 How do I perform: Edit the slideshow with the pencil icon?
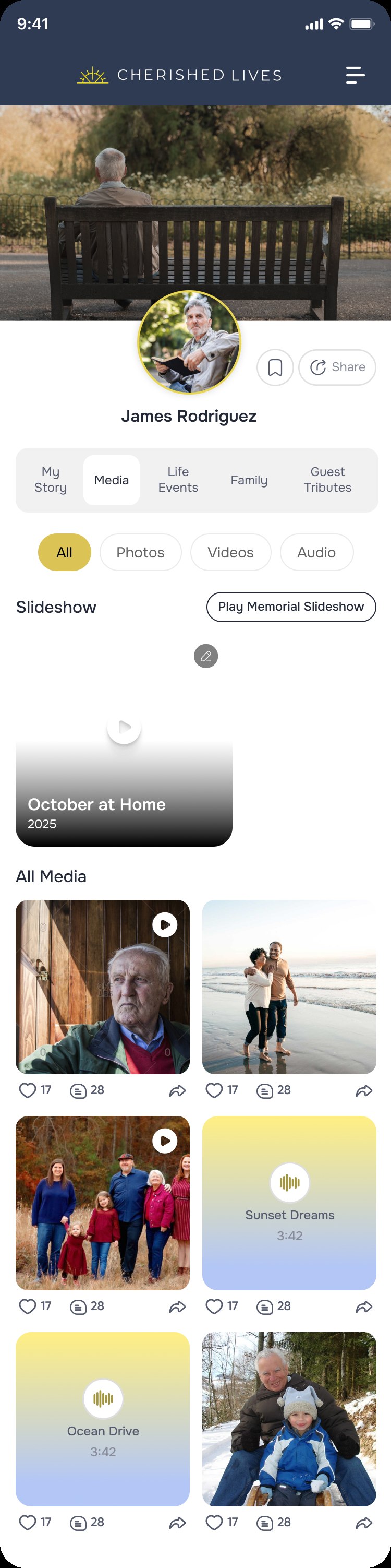(206, 656)
